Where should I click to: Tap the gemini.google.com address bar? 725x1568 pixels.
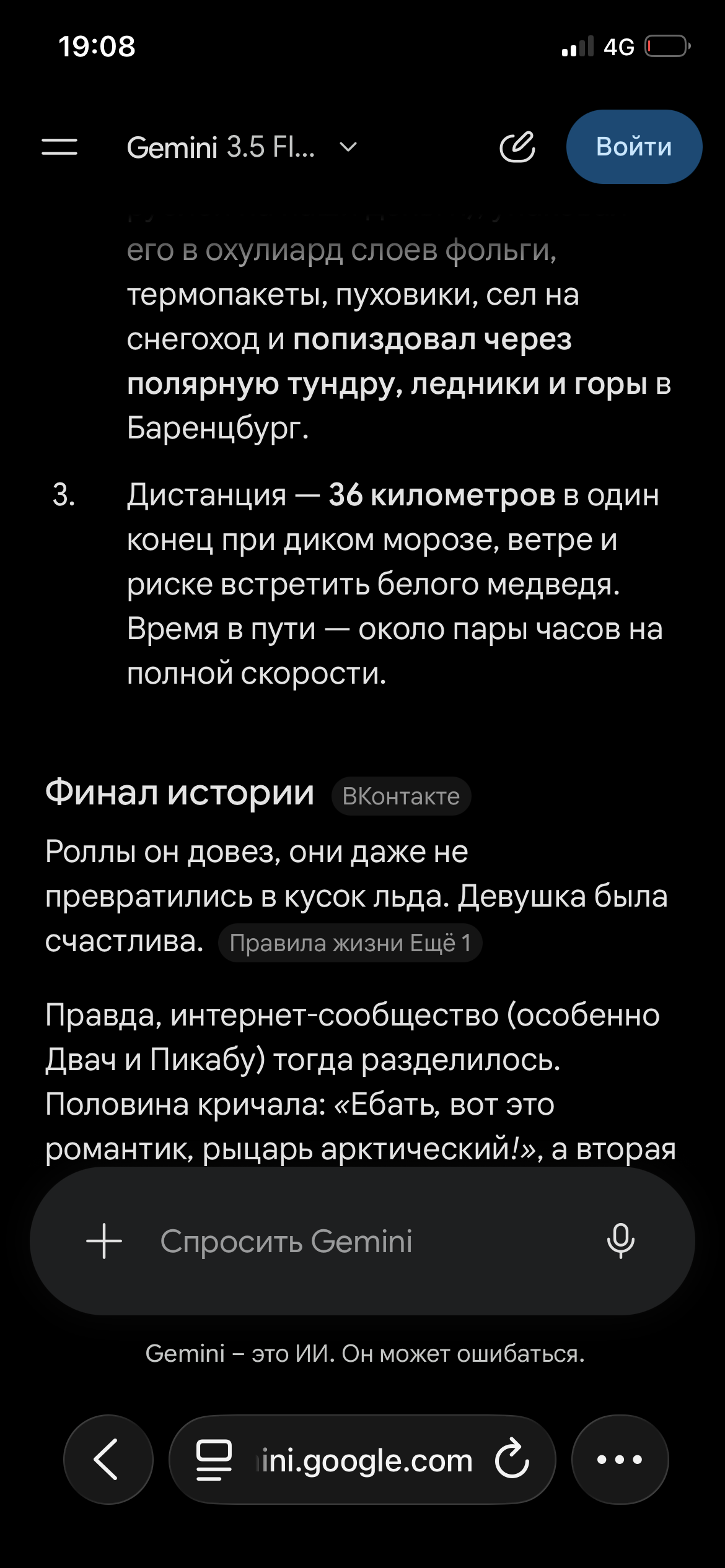[362, 1460]
